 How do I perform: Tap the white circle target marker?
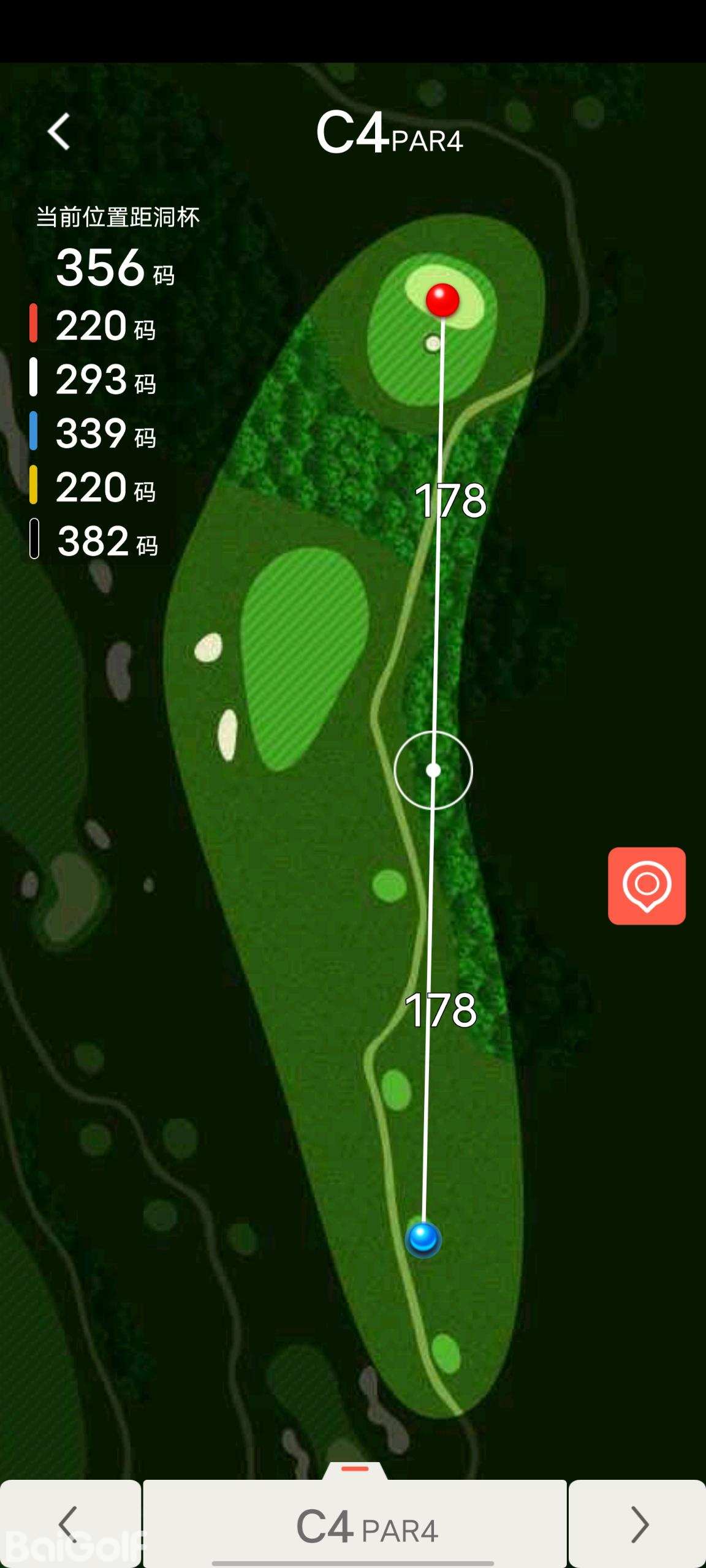pyautogui.click(x=433, y=770)
